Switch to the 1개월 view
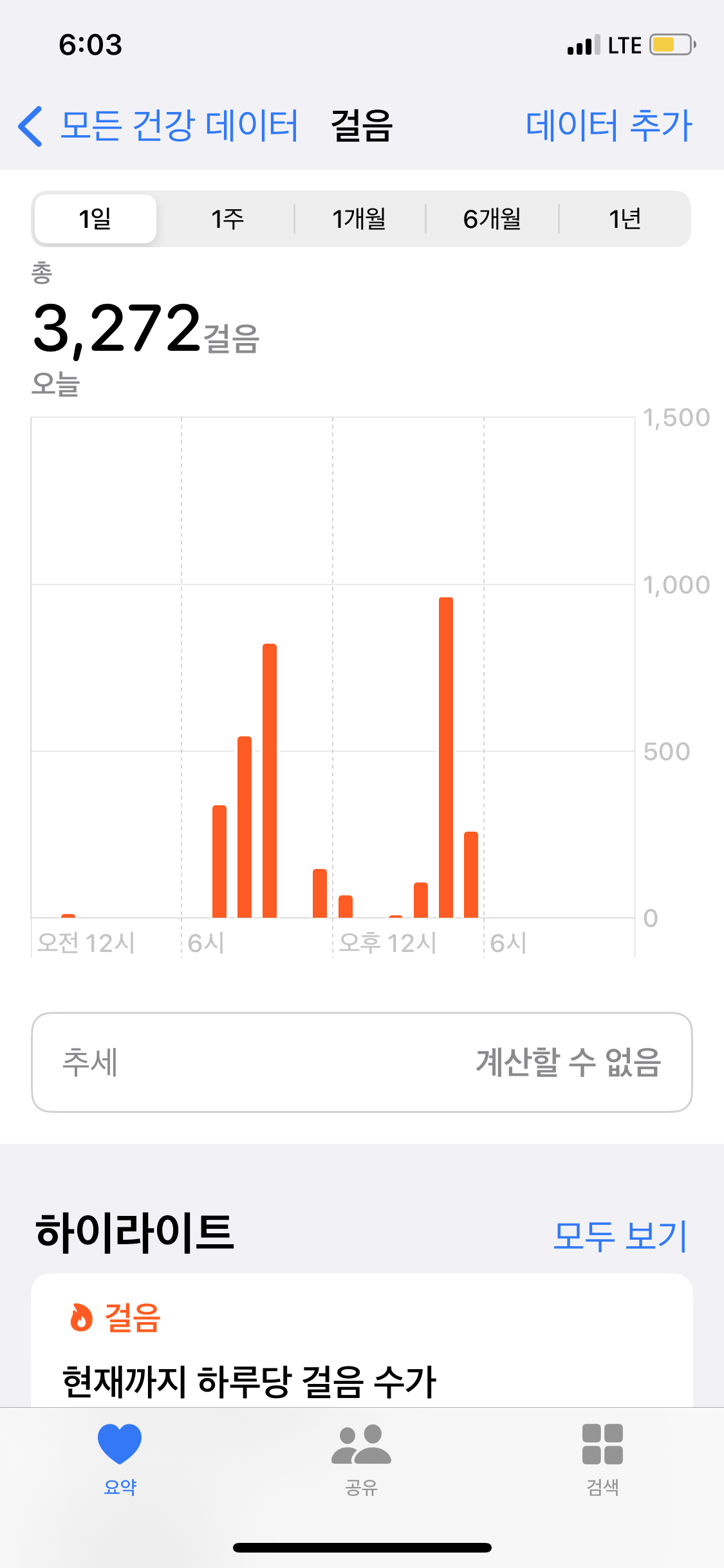The width and height of the screenshot is (724, 1568). coord(359,219)
